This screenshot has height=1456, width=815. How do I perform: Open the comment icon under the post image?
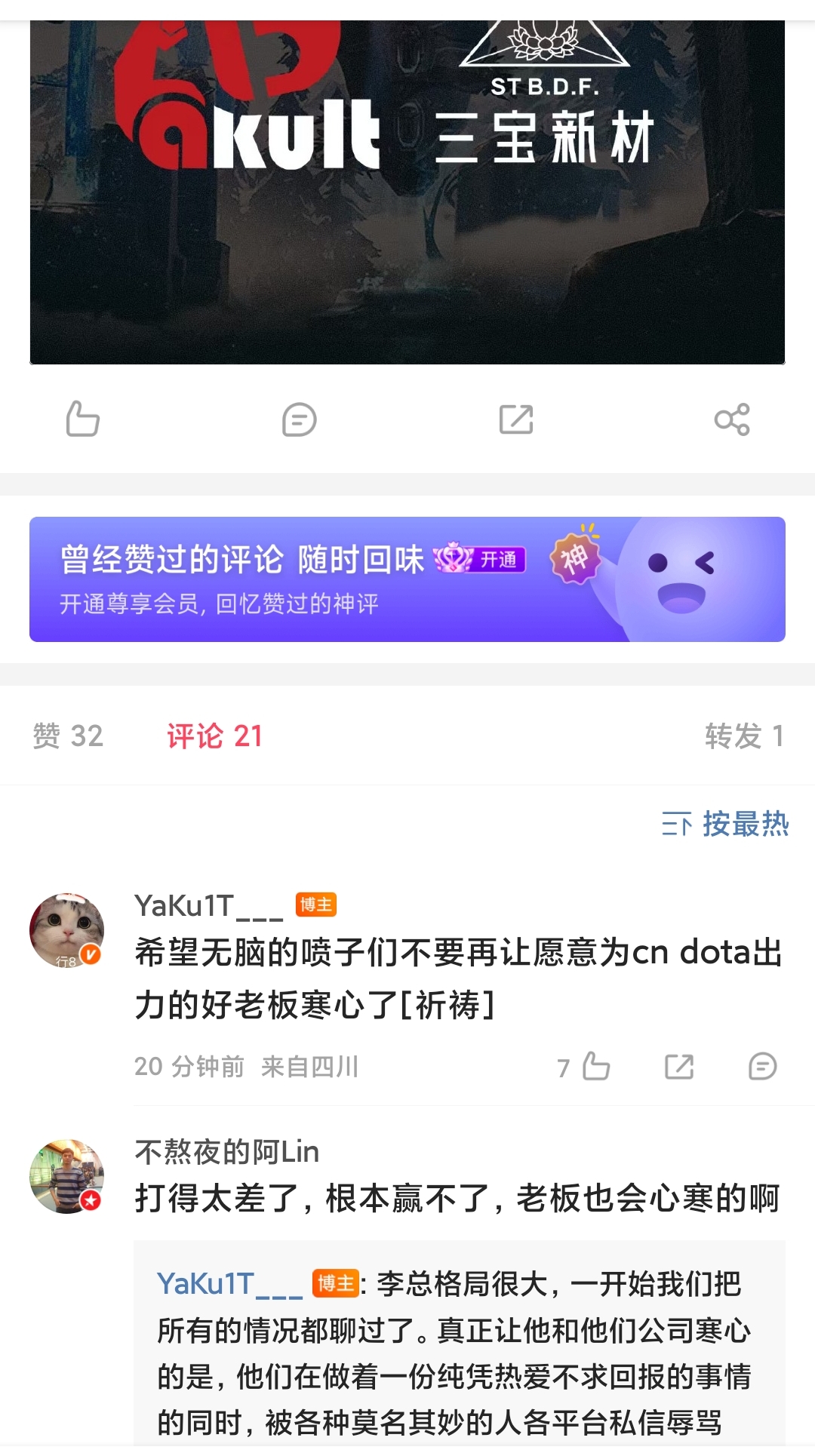[299, 419]
